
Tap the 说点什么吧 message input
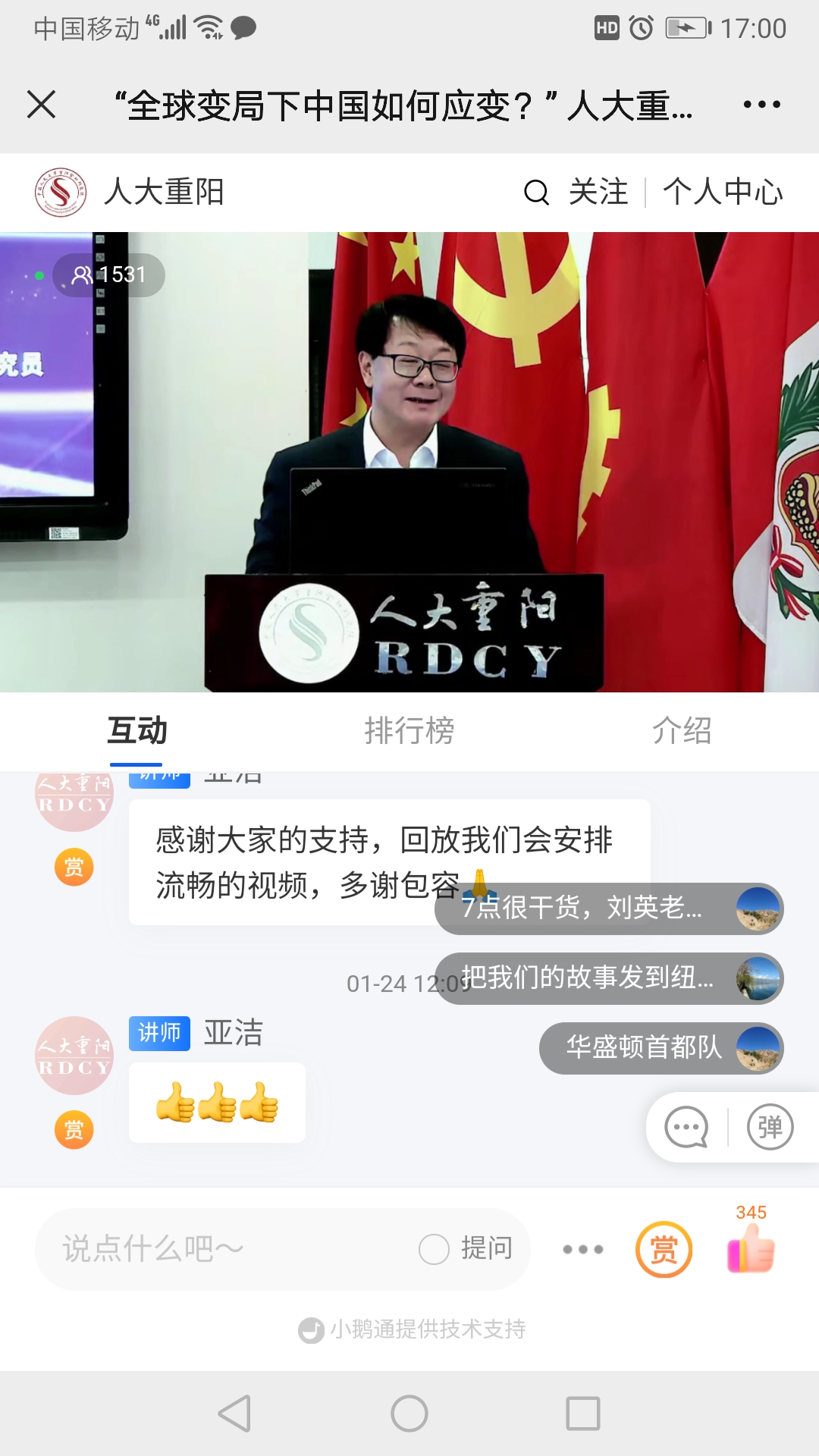tap(227, 1249)
